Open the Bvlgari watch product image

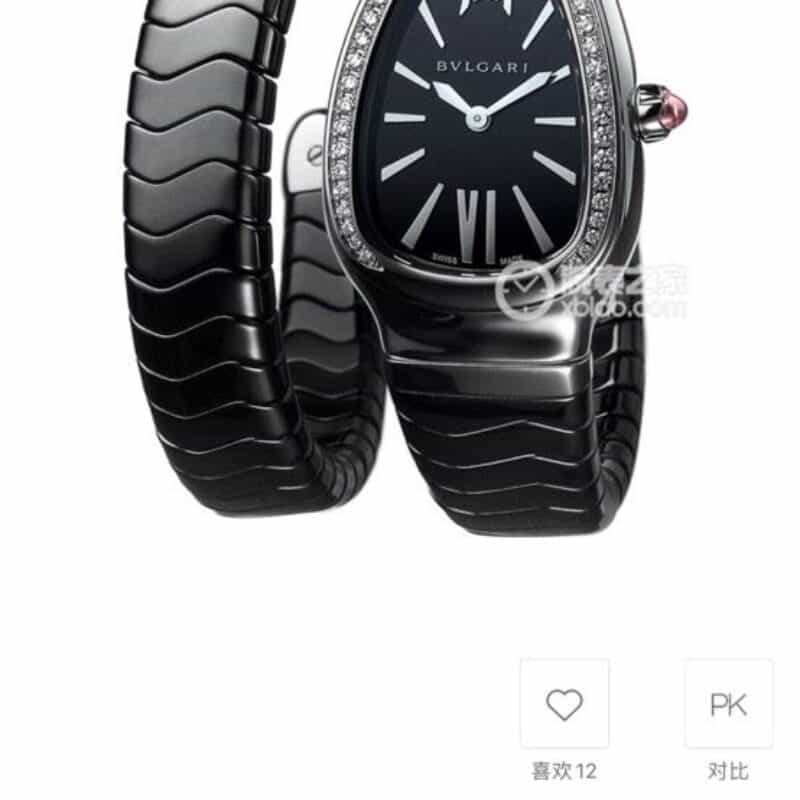click(x=400, y=270)
